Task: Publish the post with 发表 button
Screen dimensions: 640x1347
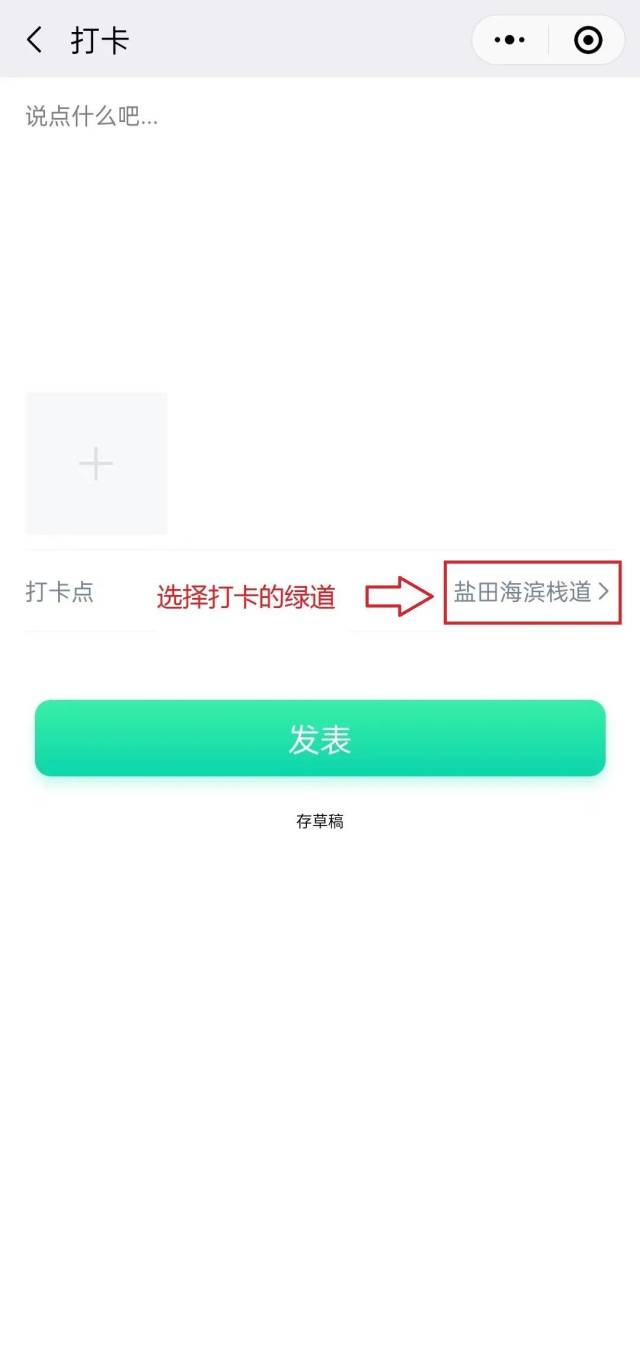Action: click(320, 738)
